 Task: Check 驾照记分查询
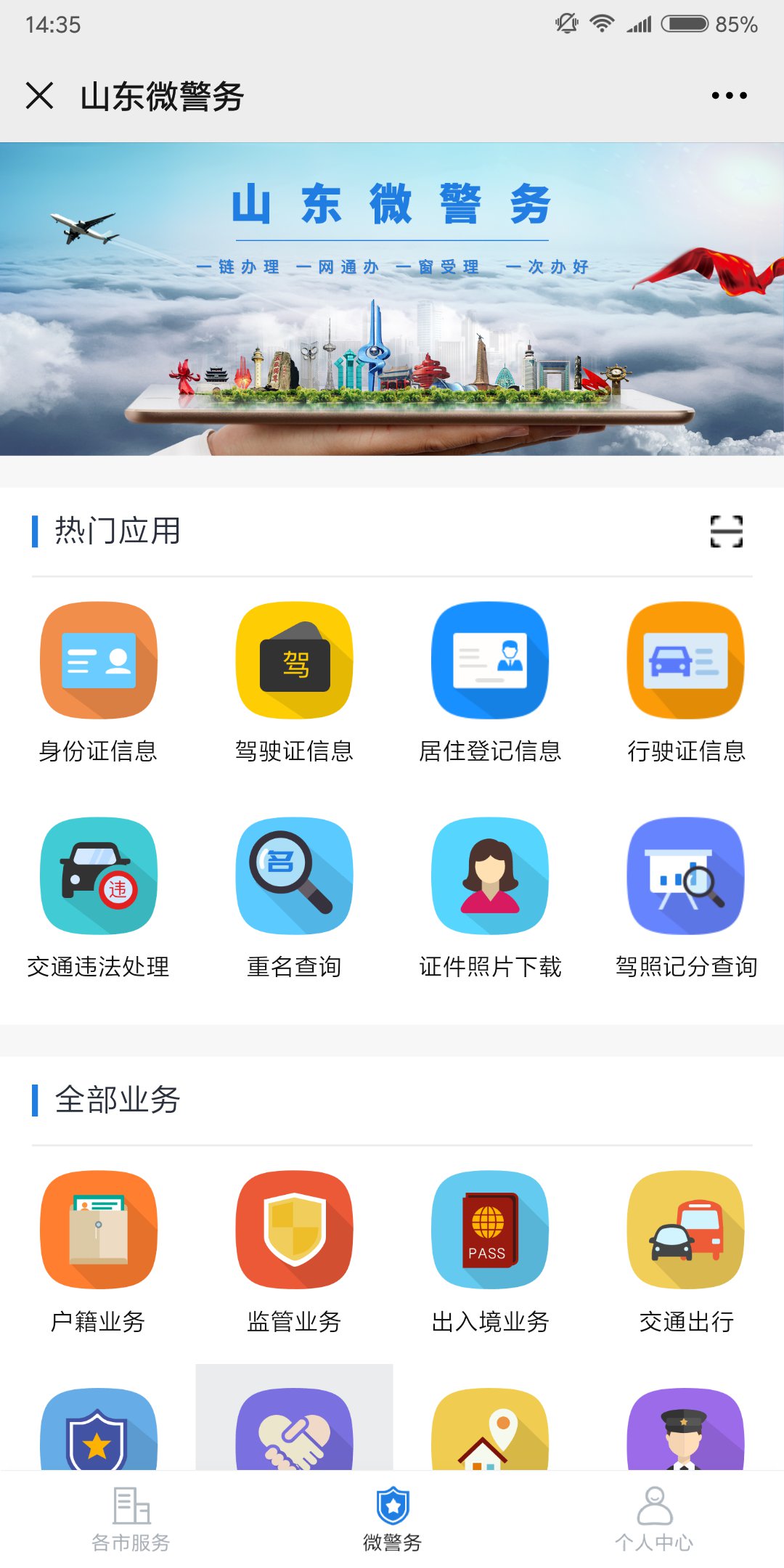coord(686,876)
